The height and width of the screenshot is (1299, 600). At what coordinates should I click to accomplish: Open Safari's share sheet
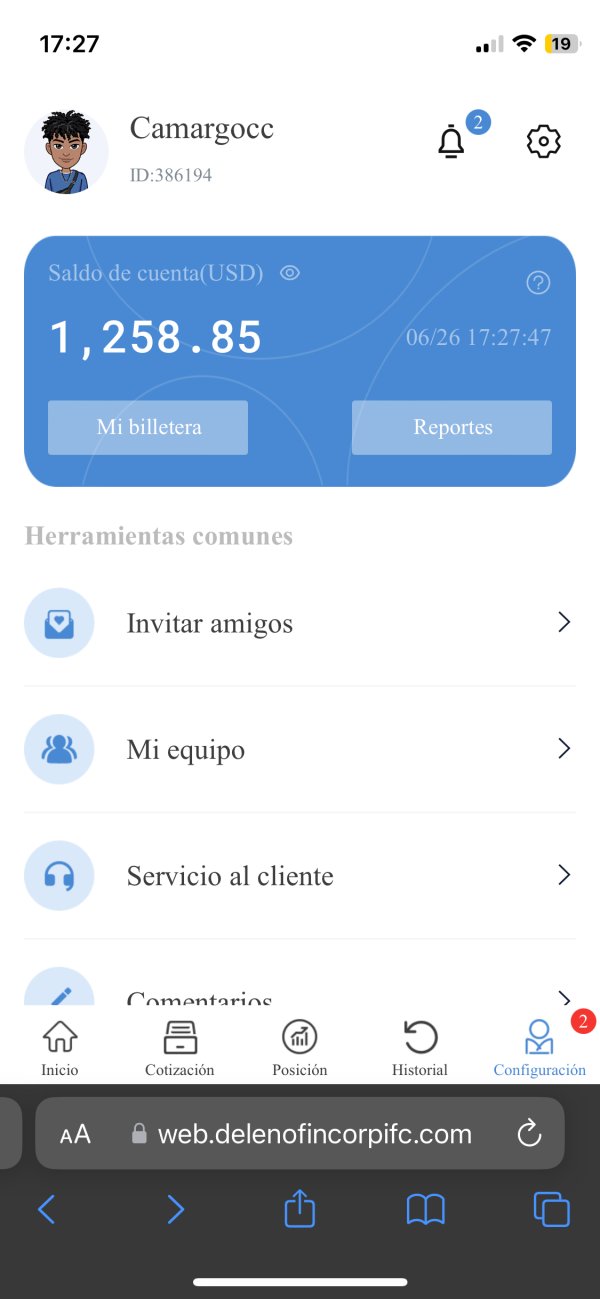300,1209
